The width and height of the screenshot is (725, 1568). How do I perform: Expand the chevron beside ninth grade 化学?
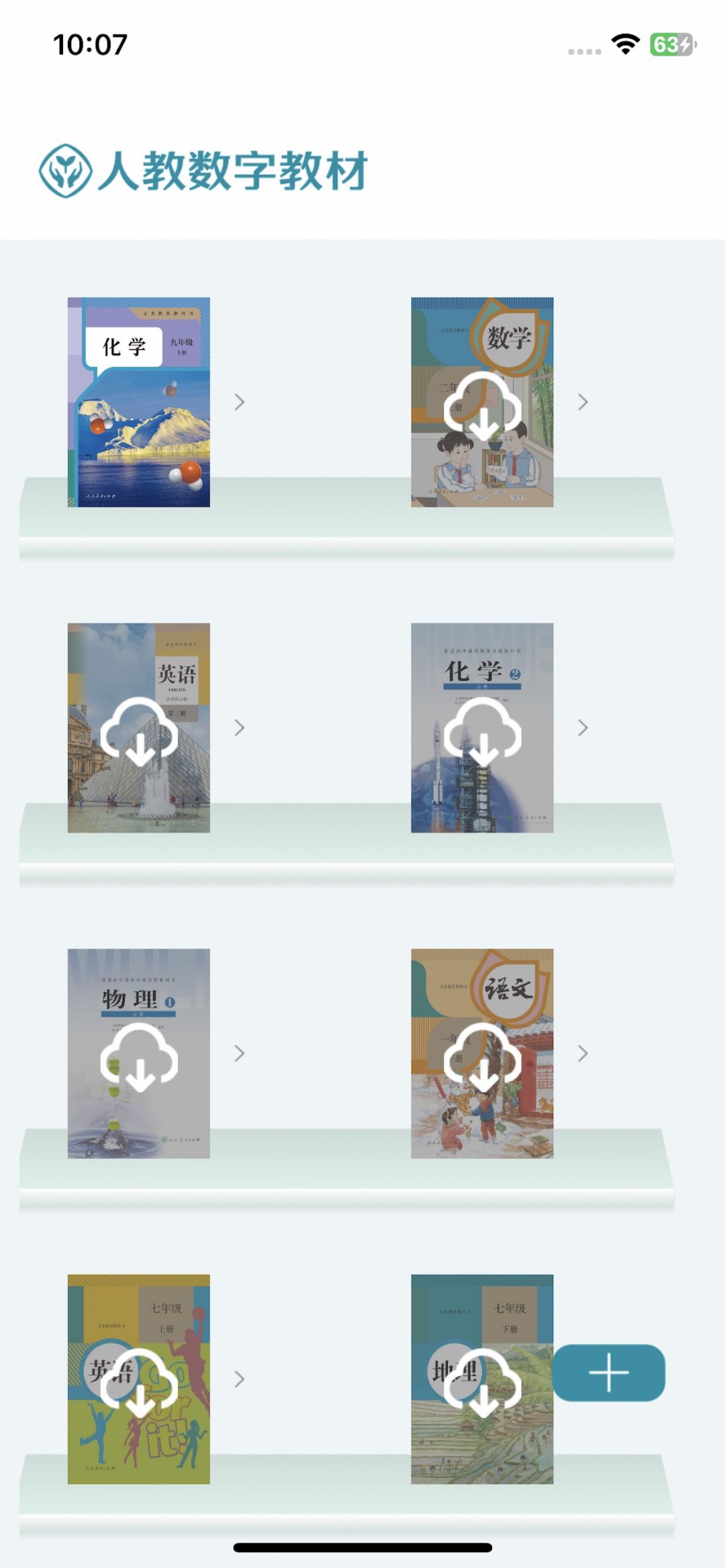pyautogui.click(x=239, y=402)
